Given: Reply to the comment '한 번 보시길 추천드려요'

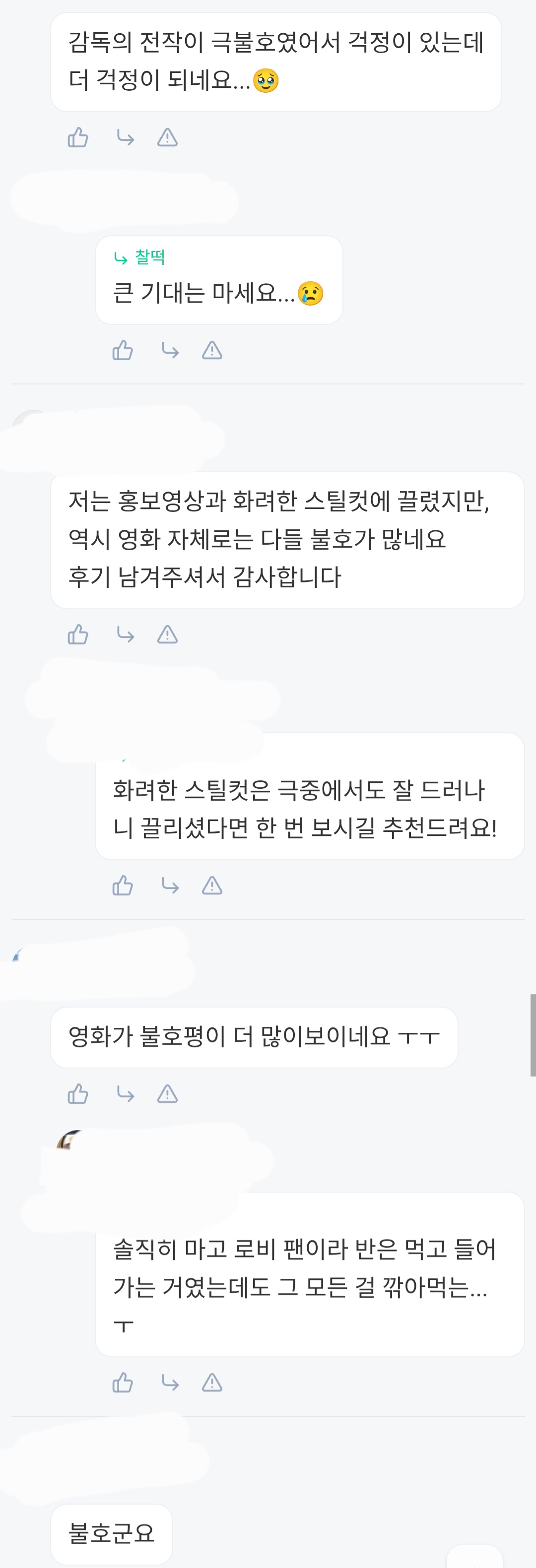Looking at the screenshot, I should (x=170, y=885).
